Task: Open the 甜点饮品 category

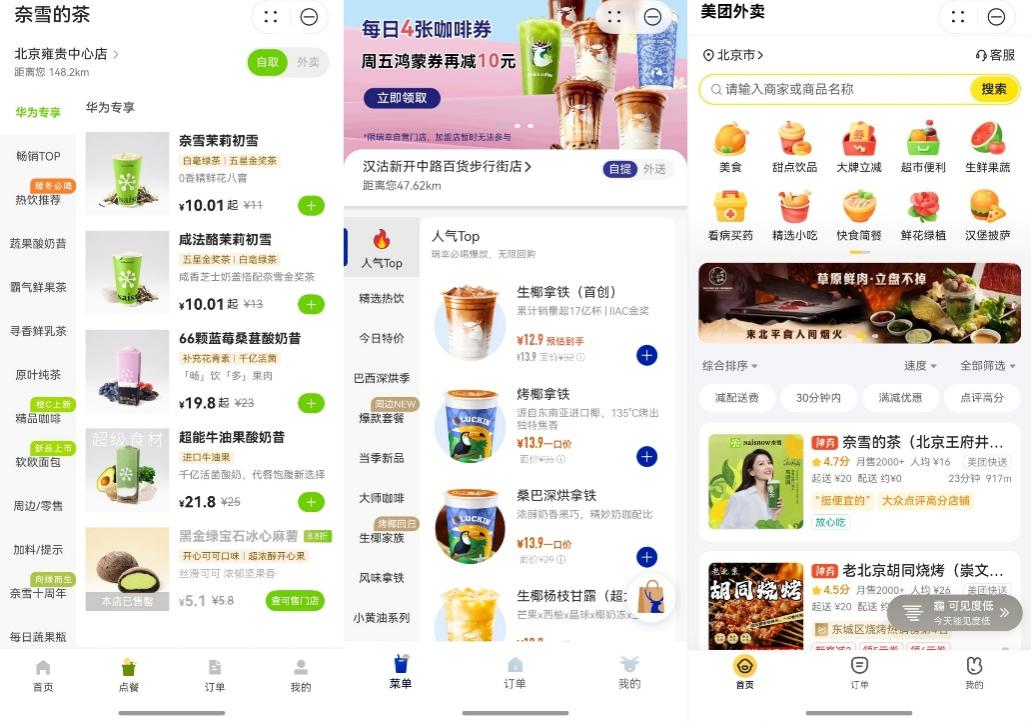Action: point(794,147)
